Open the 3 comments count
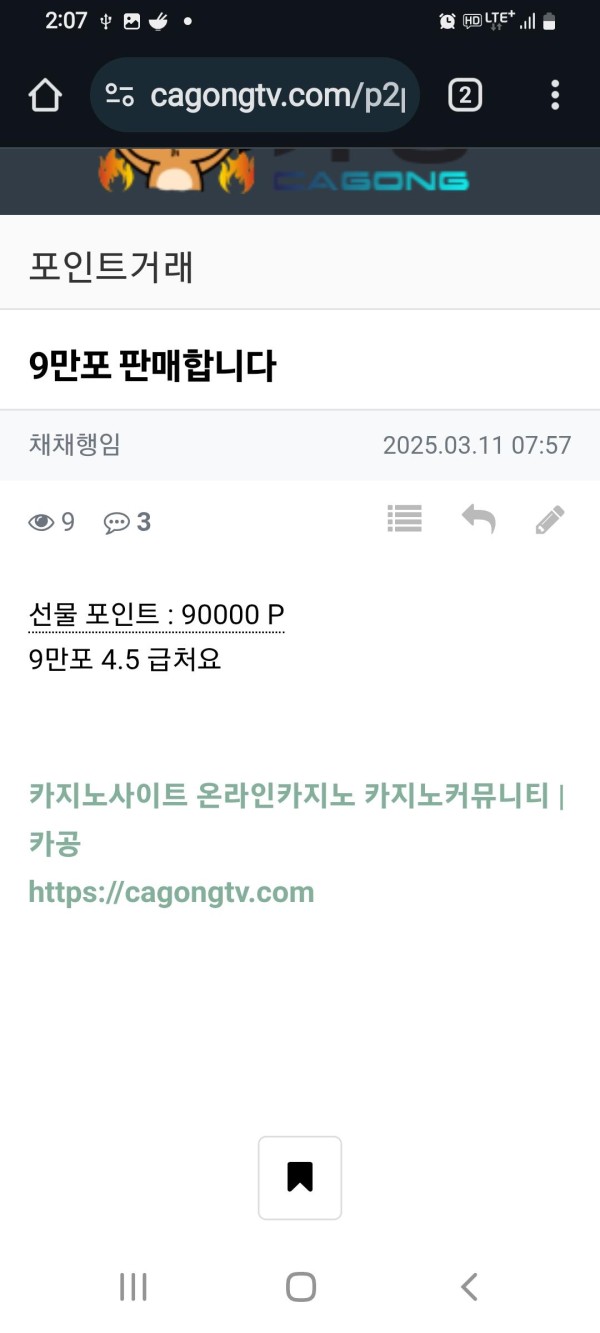 pos(128,522)
